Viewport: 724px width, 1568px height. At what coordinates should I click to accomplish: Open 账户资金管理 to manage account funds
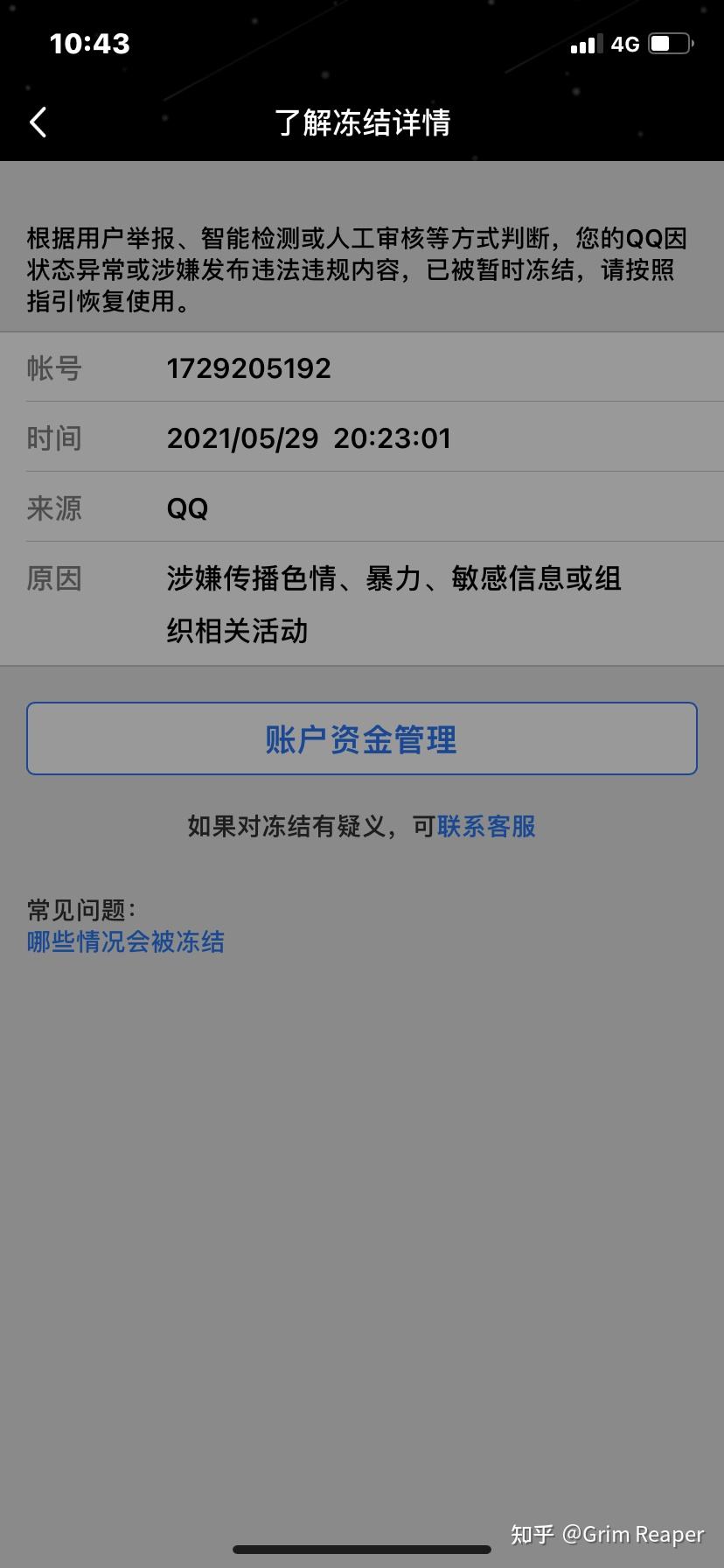click(362, 738)
